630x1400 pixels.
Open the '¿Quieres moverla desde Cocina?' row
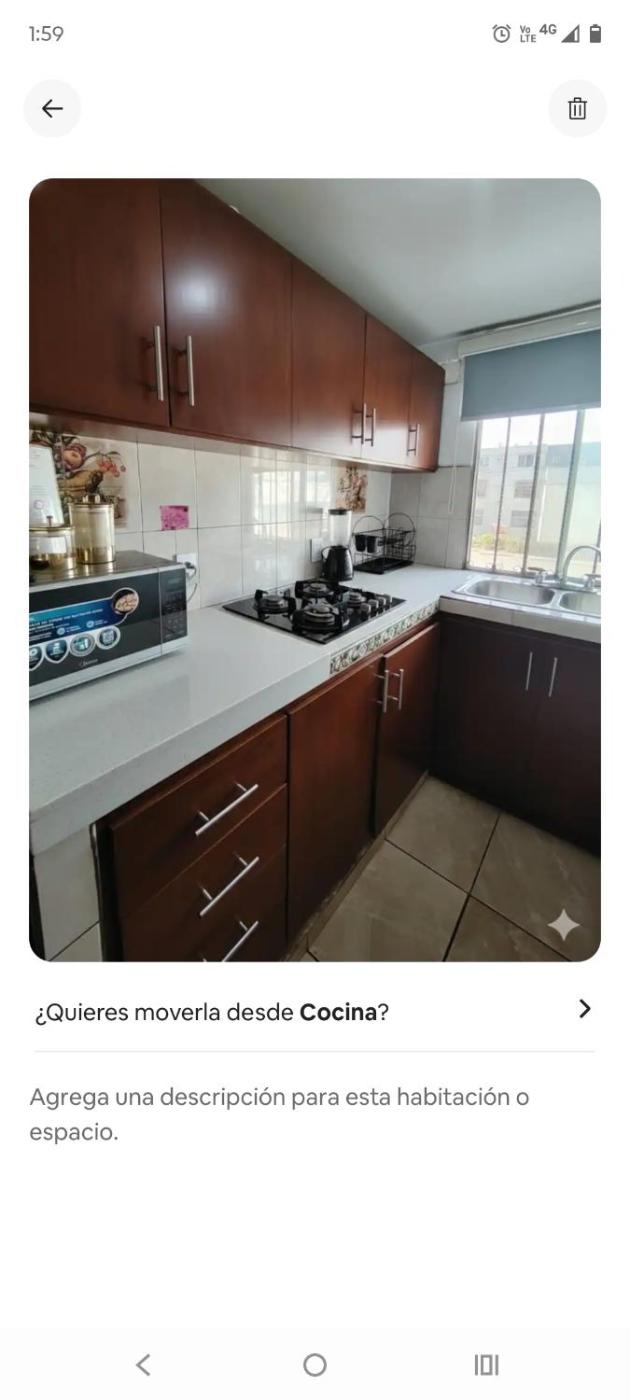coord(314,1011)
